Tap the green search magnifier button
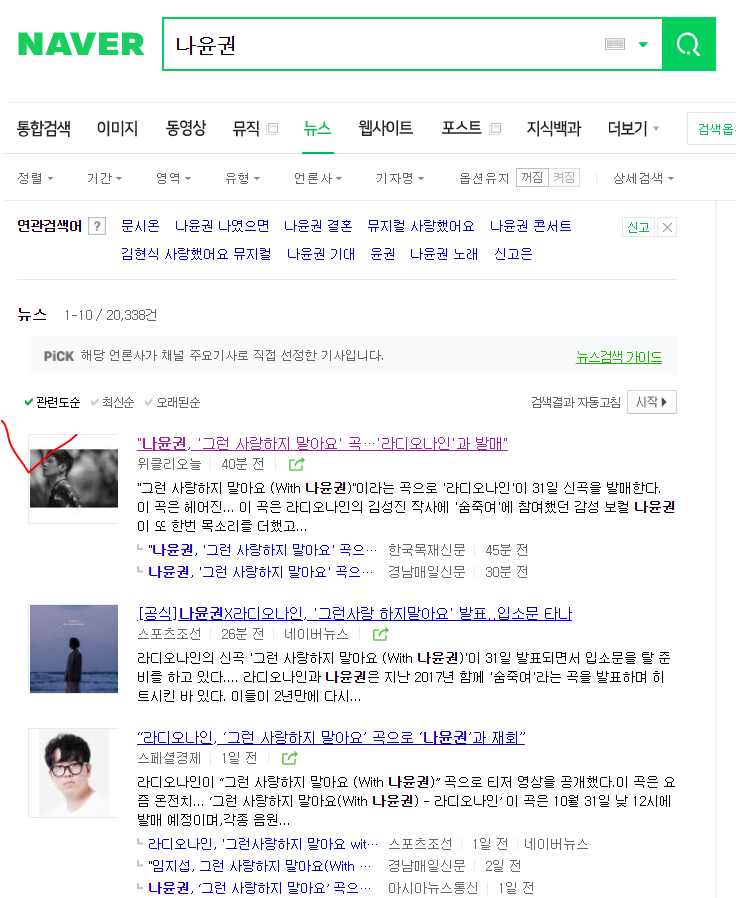The width and height of the screenshot is (736, 898). pyautogui.click(x=689, y=44)
